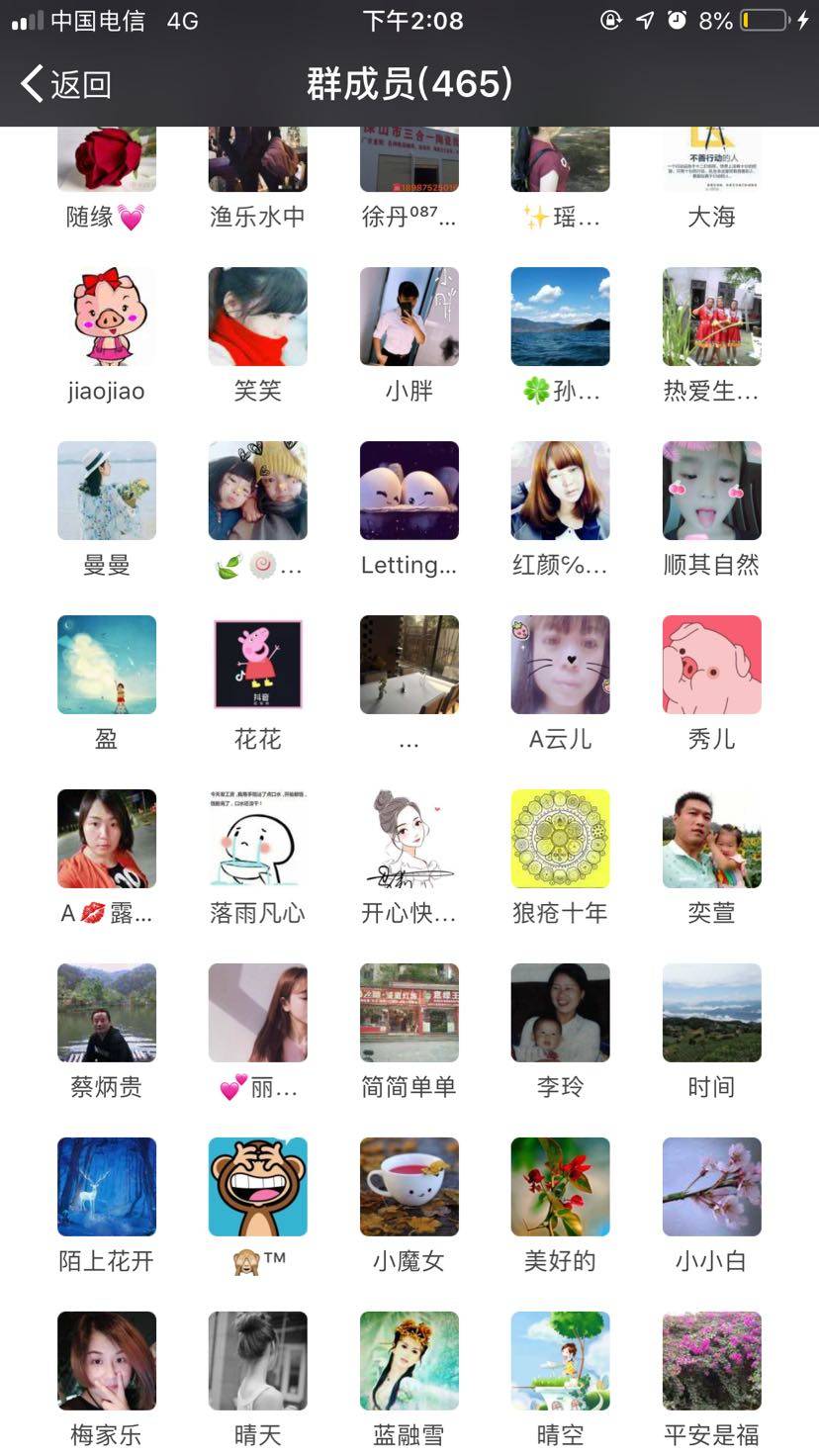Tap member 小魔女 with the teacup avatar
The height and width of the screenshot is (1456, 819).
click(409, 1187)
